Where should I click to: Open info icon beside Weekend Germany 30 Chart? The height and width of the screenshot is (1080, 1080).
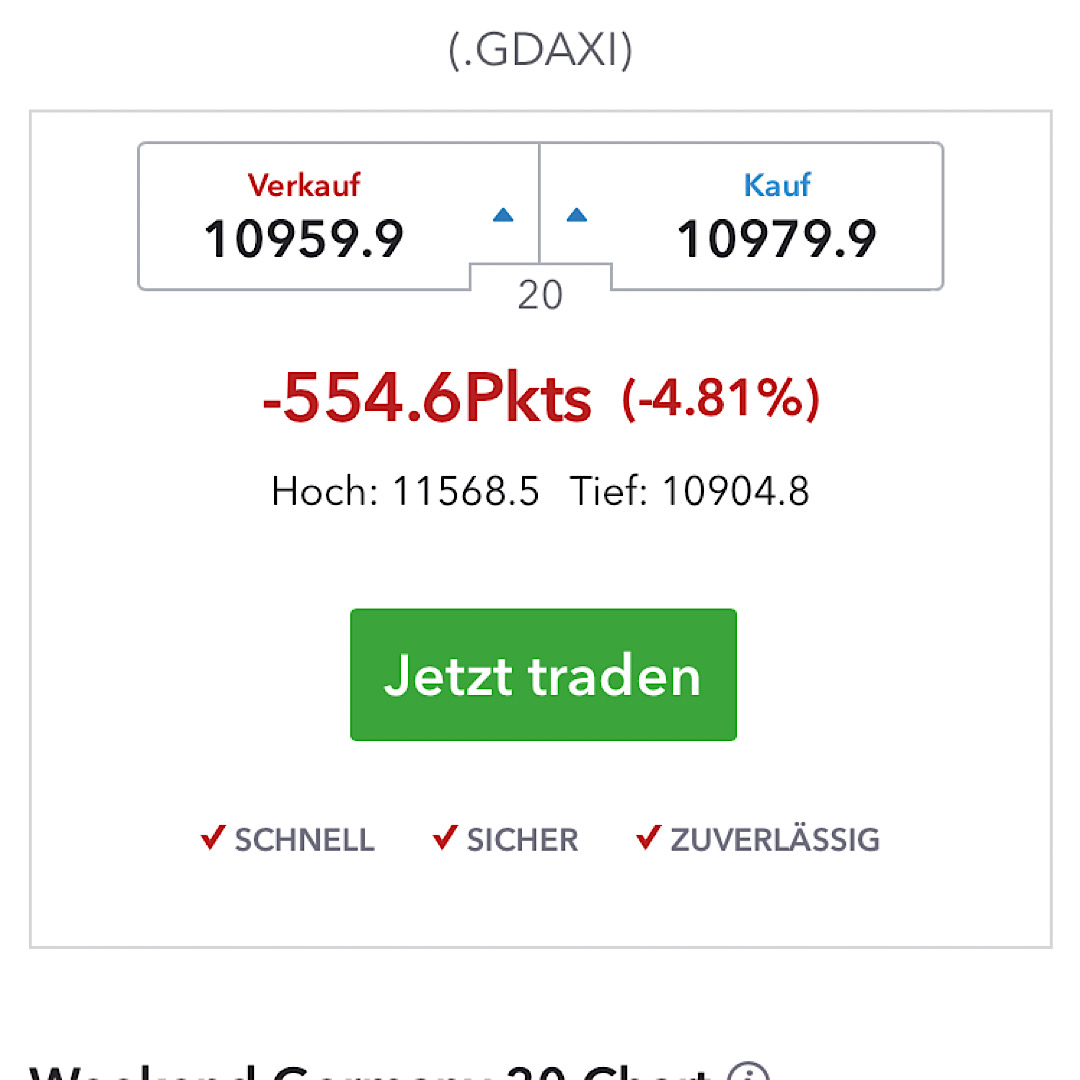[748, 1070]
